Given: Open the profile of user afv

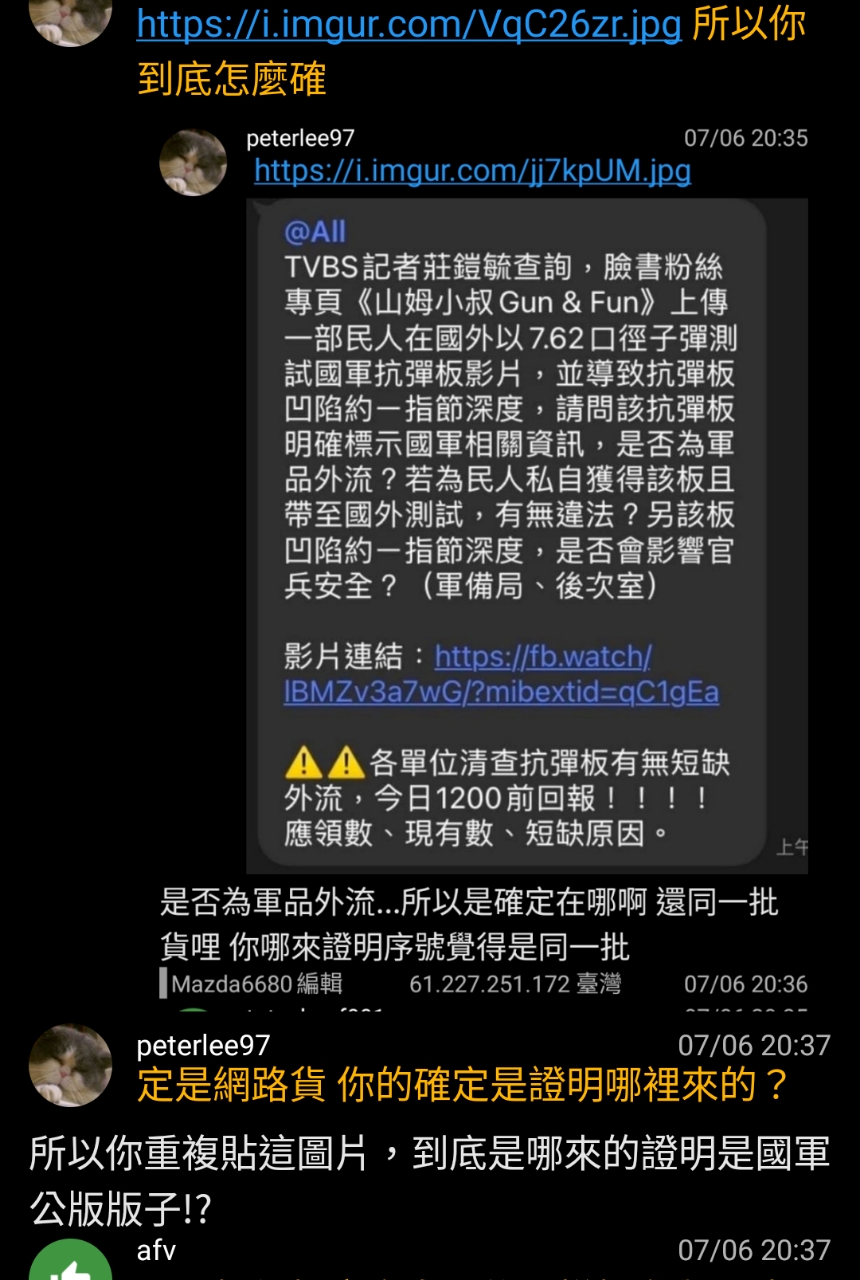Looking at the screenshot, I should [156, 1249].
